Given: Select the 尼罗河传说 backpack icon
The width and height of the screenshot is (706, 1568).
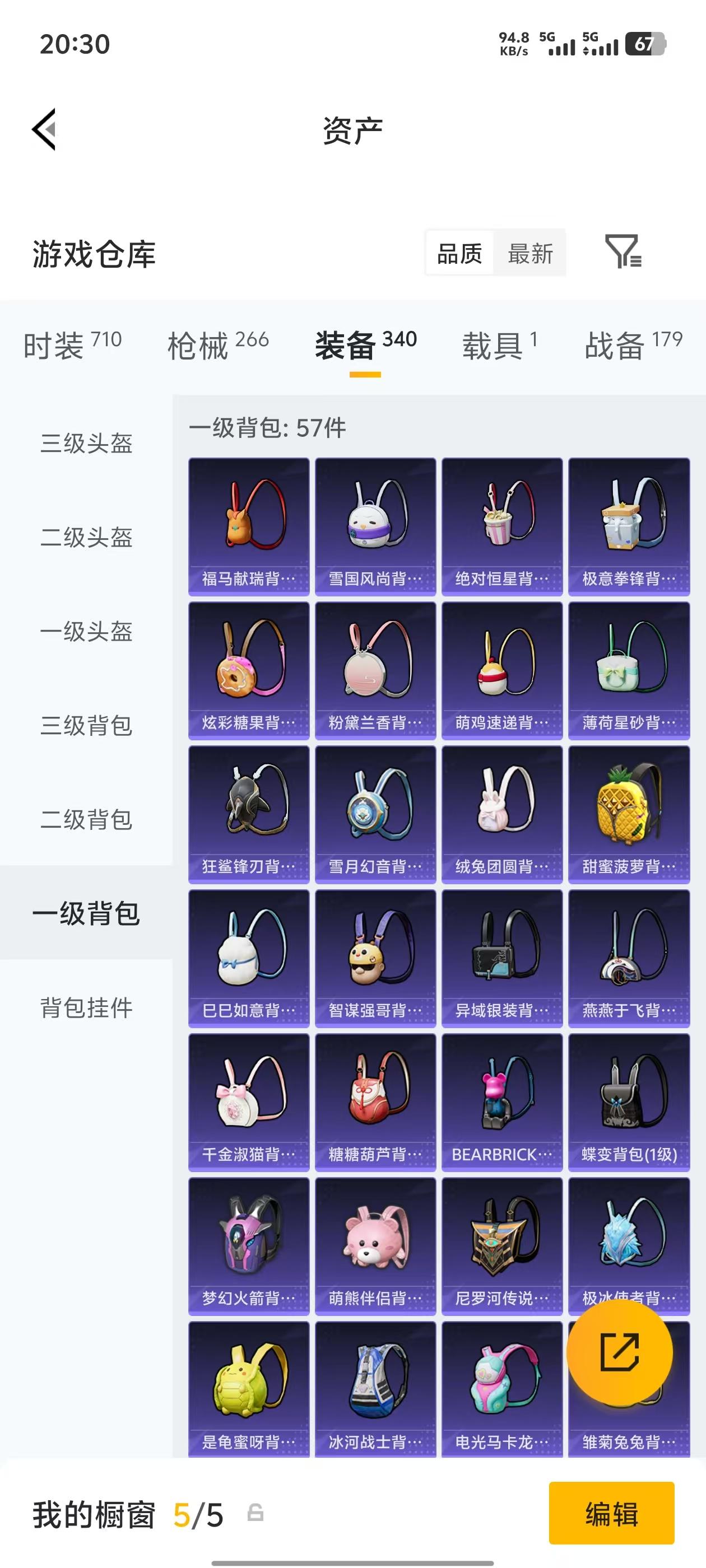Looking at the screenshot, I should tap(502, 1242).
